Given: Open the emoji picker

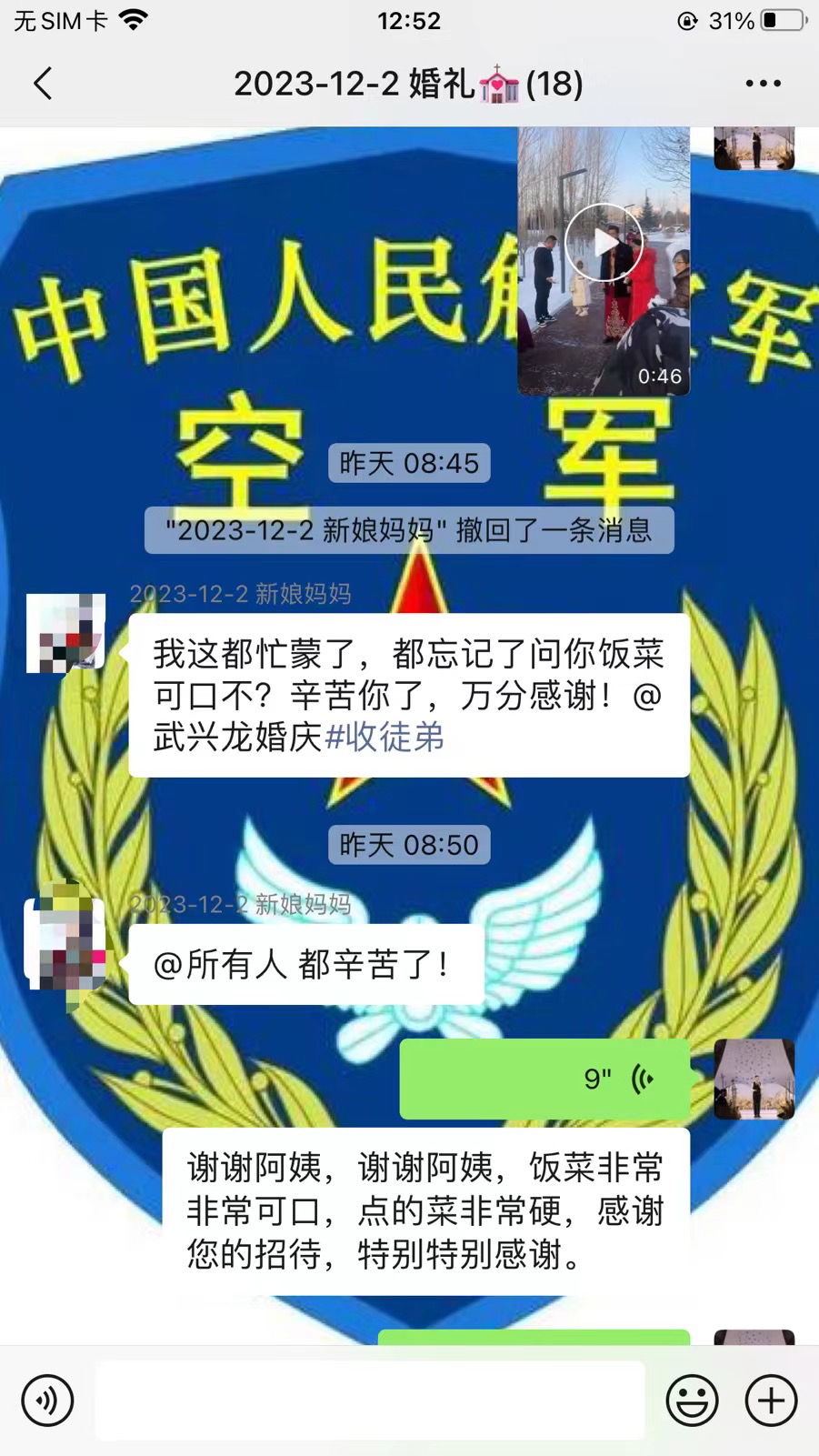Looking at the screenshot, I should [x=692, y=1401].
